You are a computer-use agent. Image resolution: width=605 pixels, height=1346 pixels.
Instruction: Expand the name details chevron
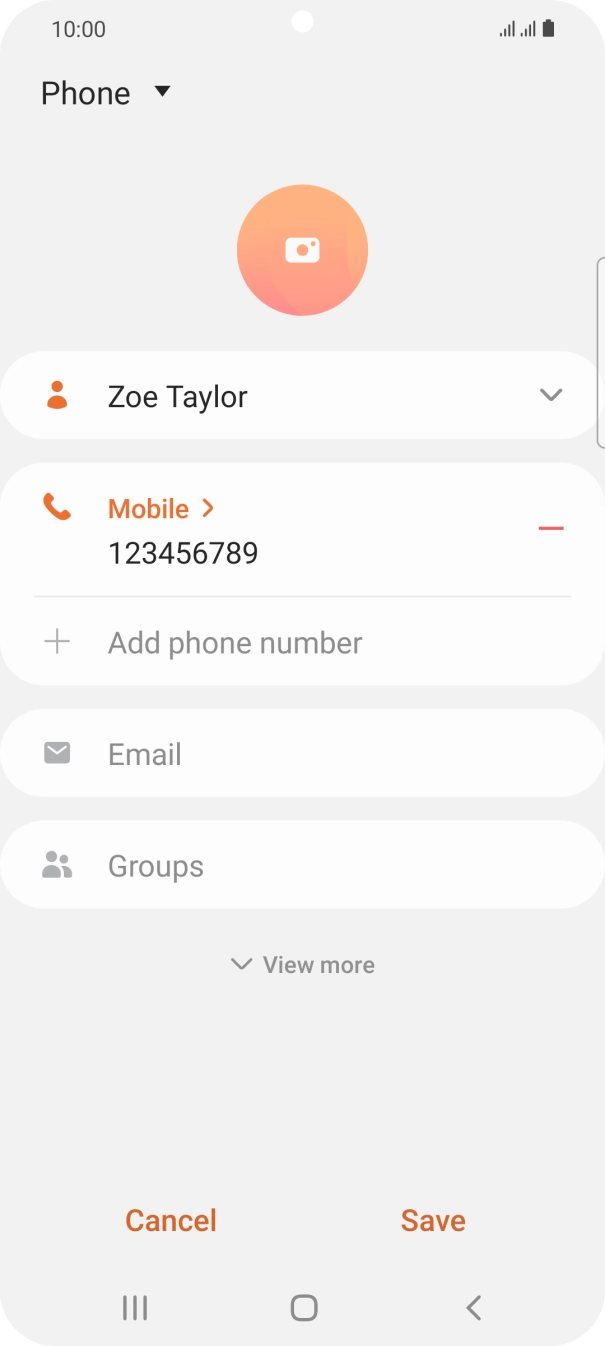point(551,395)
